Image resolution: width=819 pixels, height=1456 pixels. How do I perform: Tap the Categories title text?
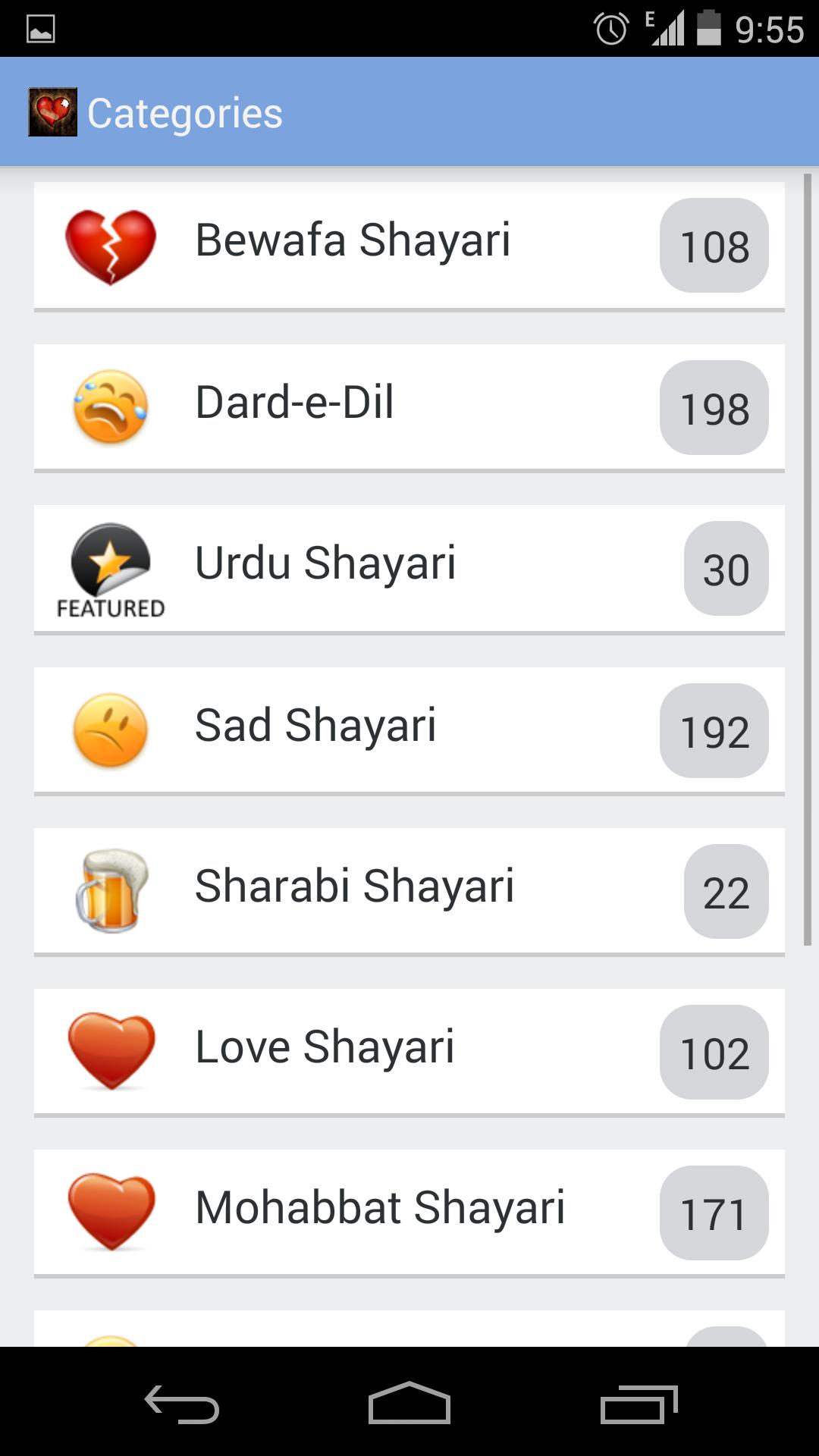(187, 112)
